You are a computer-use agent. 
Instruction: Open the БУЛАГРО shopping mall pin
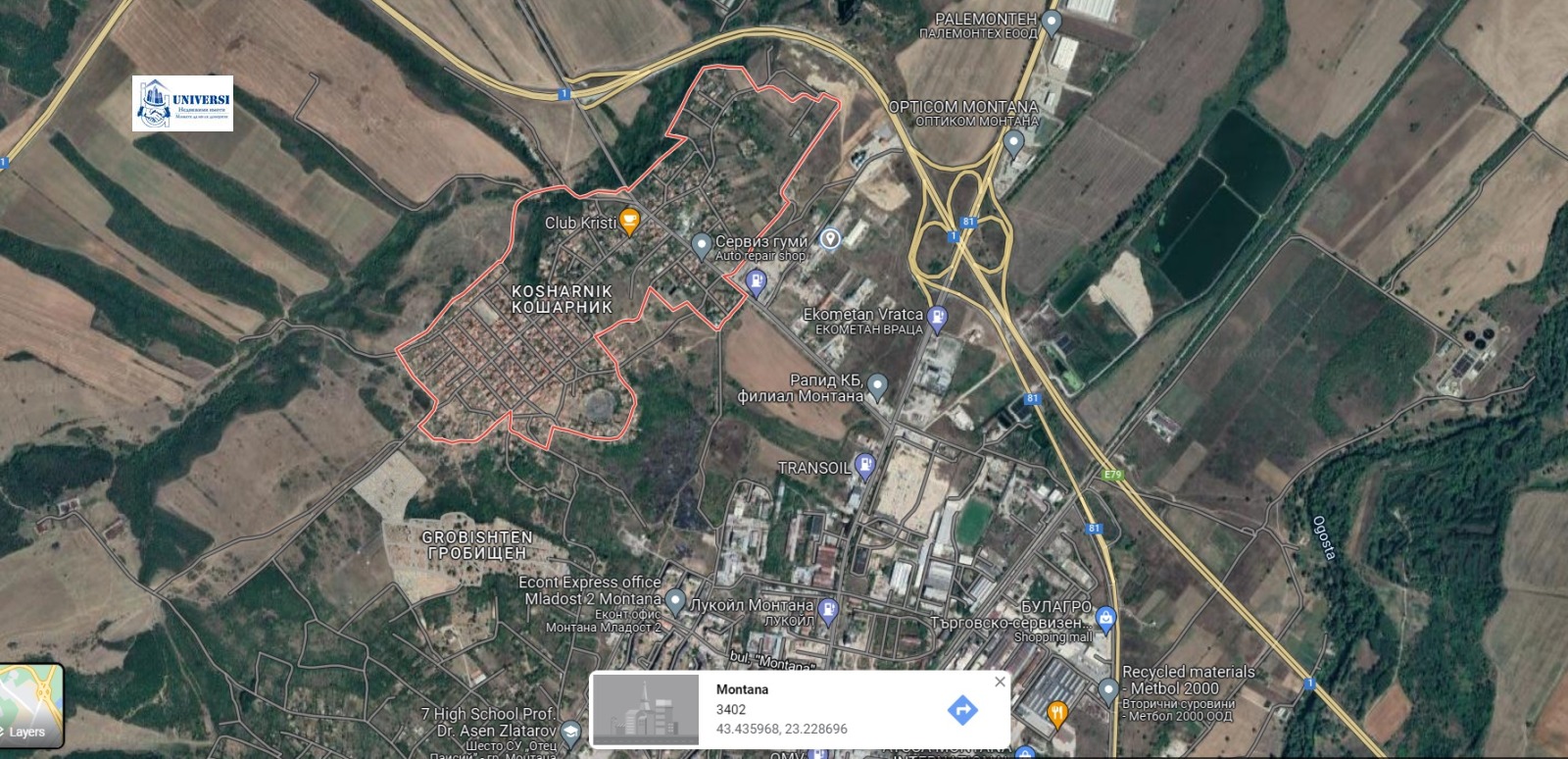pyautogui.click(x=1106, y=618)
